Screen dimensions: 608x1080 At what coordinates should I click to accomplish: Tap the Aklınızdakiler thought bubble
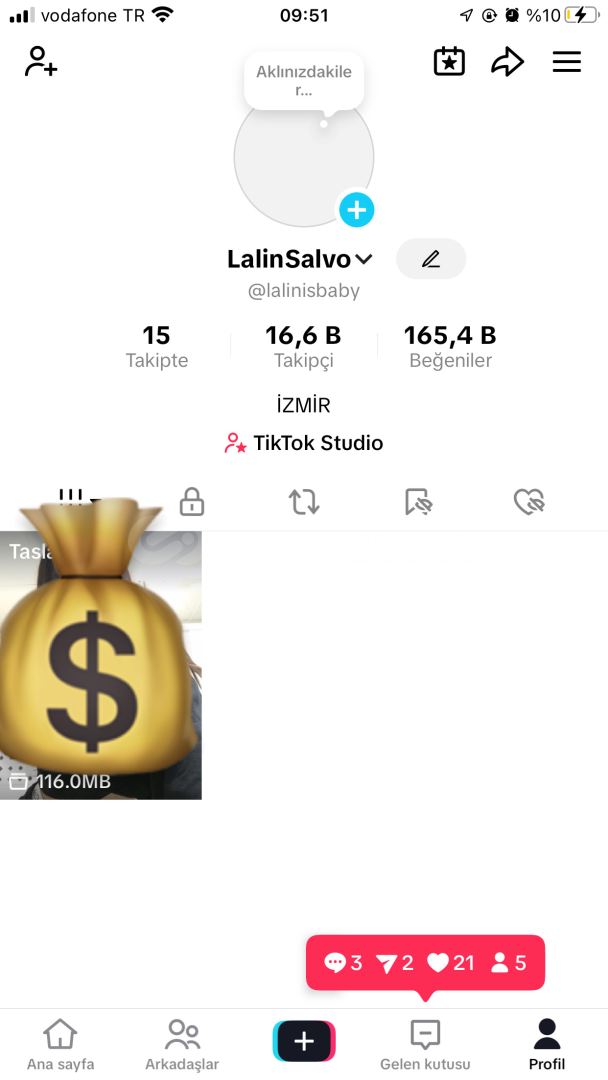tap(304, 80)
